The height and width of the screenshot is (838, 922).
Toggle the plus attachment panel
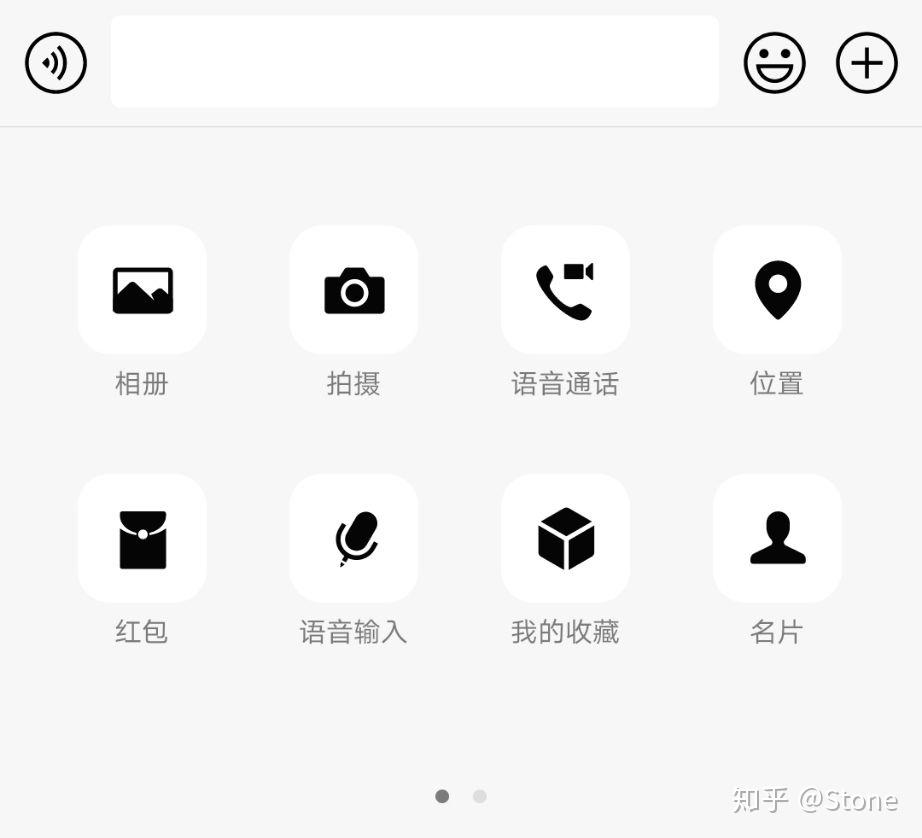[x=866, y=63]
